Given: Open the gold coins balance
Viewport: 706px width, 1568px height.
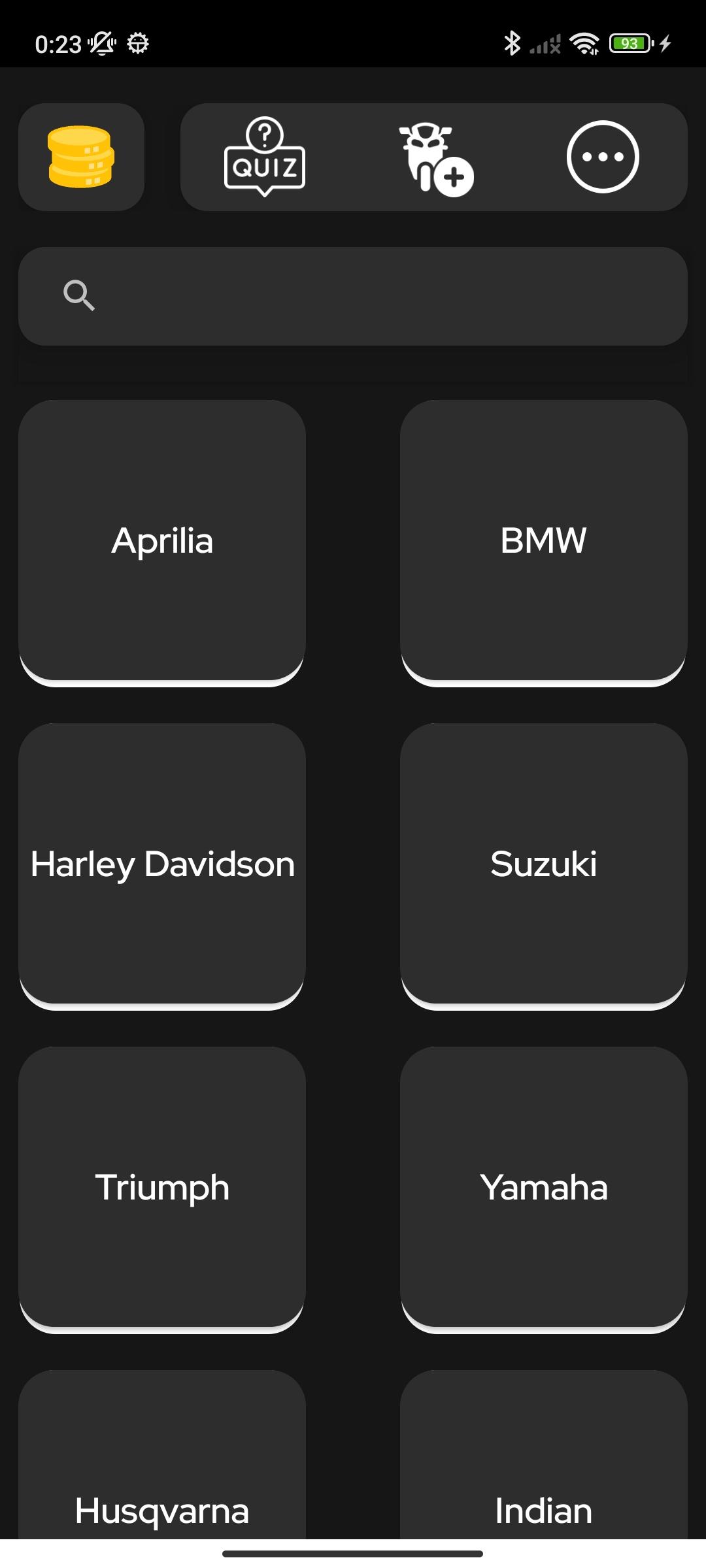Looking at the screenshot, I should pos(81,157).
